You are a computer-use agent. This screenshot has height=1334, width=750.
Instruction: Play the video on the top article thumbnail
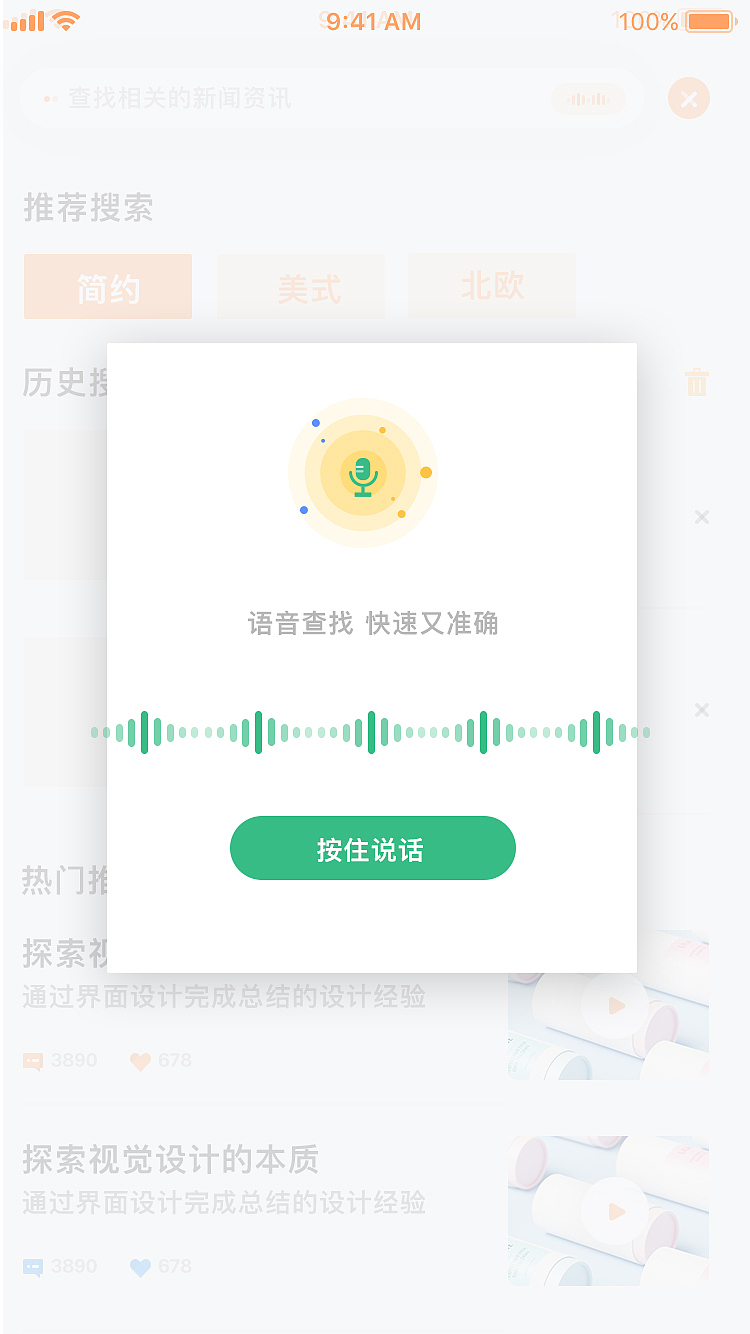pos(614,1006)
